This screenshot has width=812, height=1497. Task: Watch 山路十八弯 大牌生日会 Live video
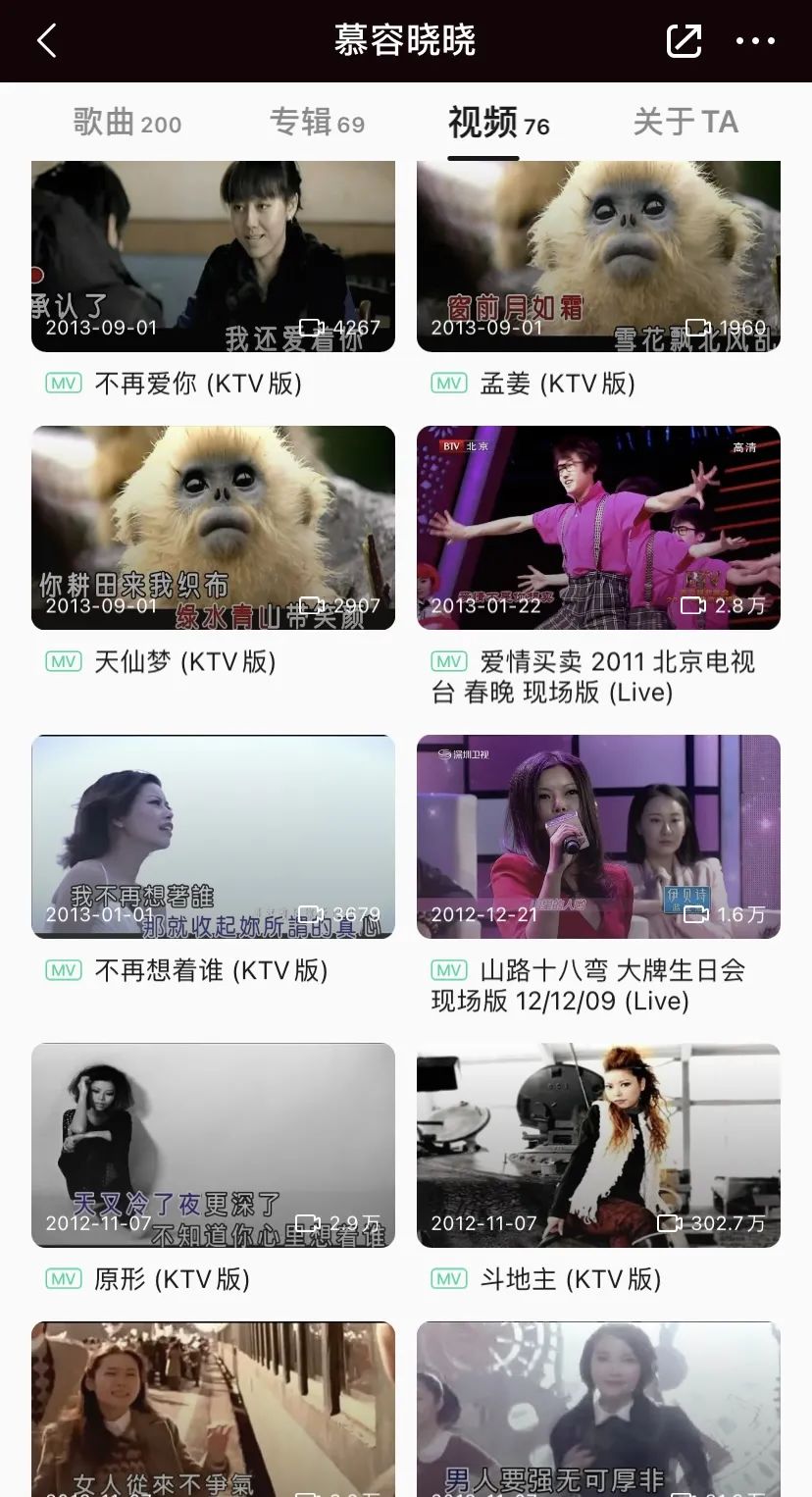click(x=598, y=836)
